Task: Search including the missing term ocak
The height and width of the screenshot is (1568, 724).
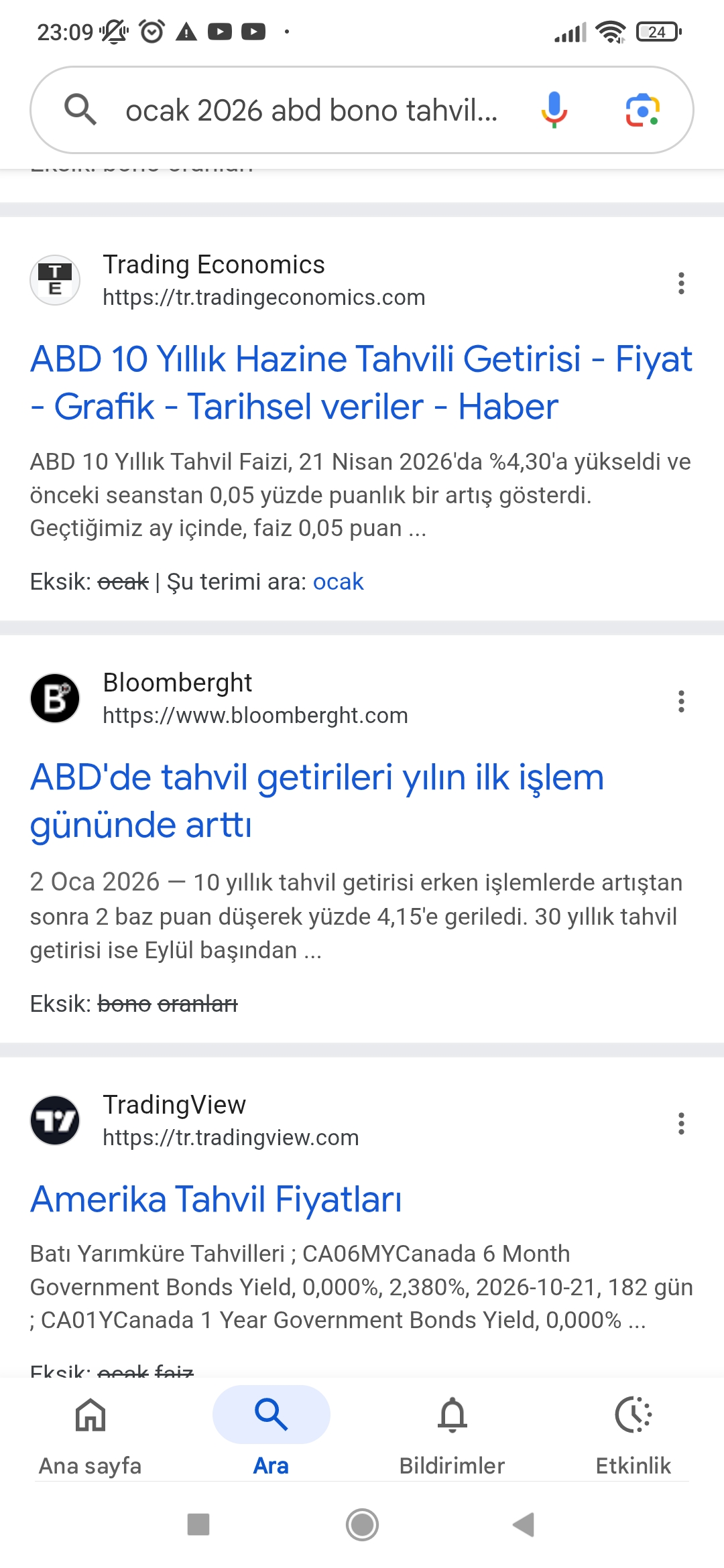Action: pos(338,582)
